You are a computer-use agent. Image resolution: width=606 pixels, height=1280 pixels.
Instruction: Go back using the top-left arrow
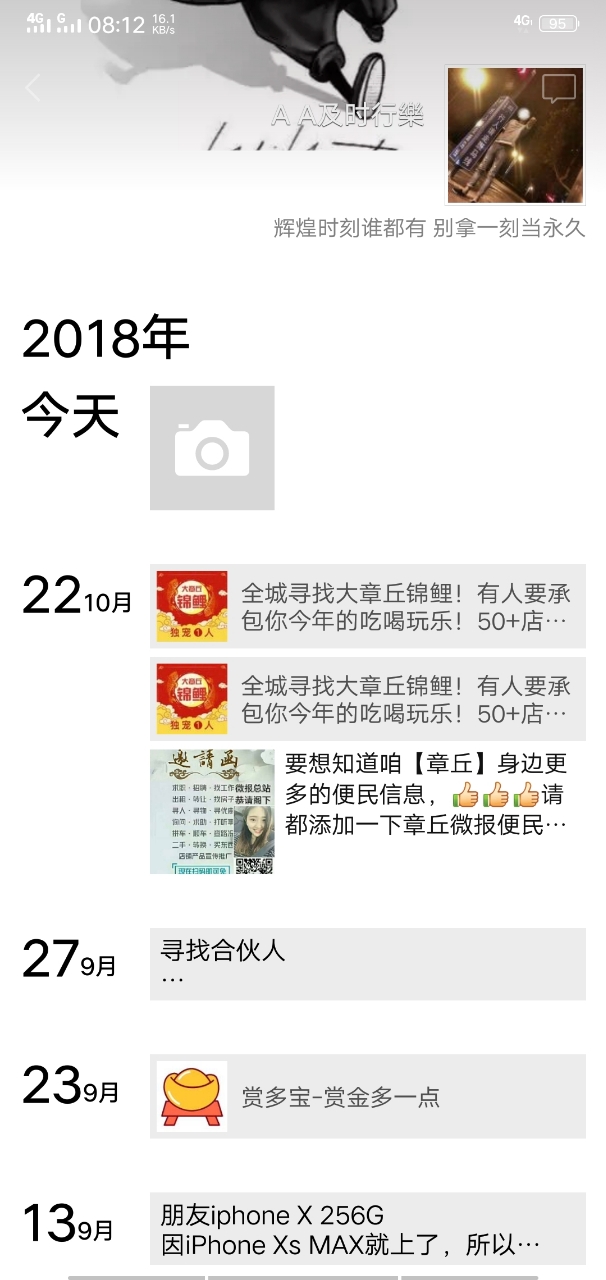(x=33, y=88)
